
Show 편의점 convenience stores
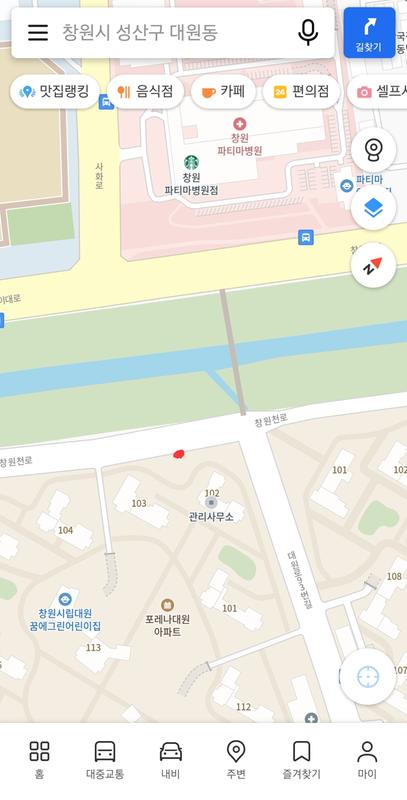point(301,92)
